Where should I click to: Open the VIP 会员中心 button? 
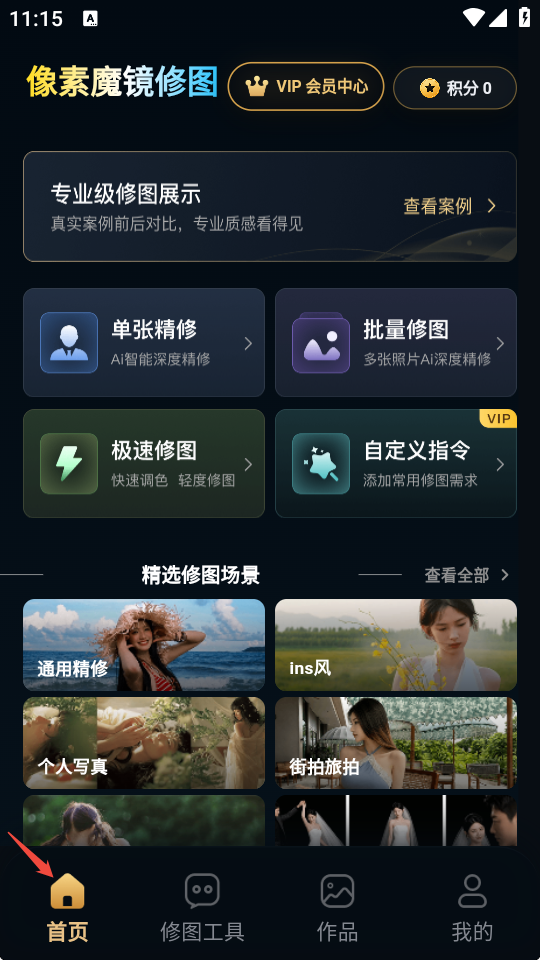(x=306, y=87)
